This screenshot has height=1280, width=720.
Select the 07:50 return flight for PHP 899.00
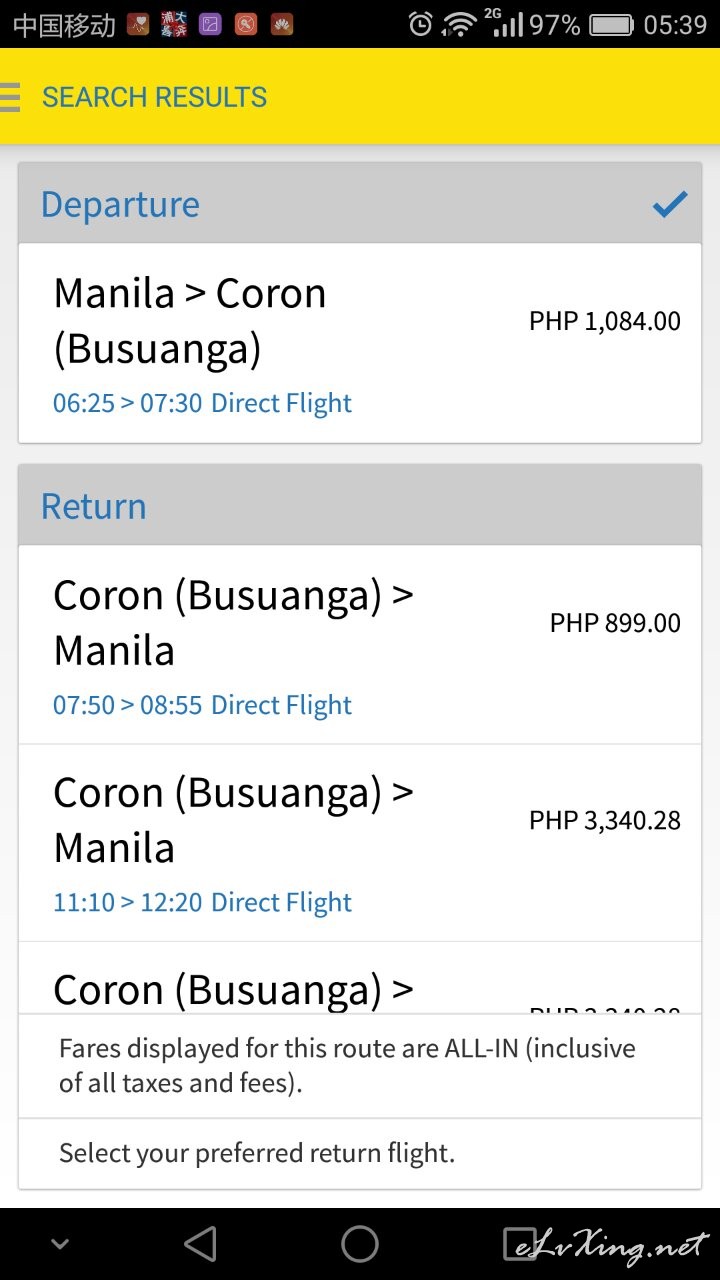(x=360, y=645)
